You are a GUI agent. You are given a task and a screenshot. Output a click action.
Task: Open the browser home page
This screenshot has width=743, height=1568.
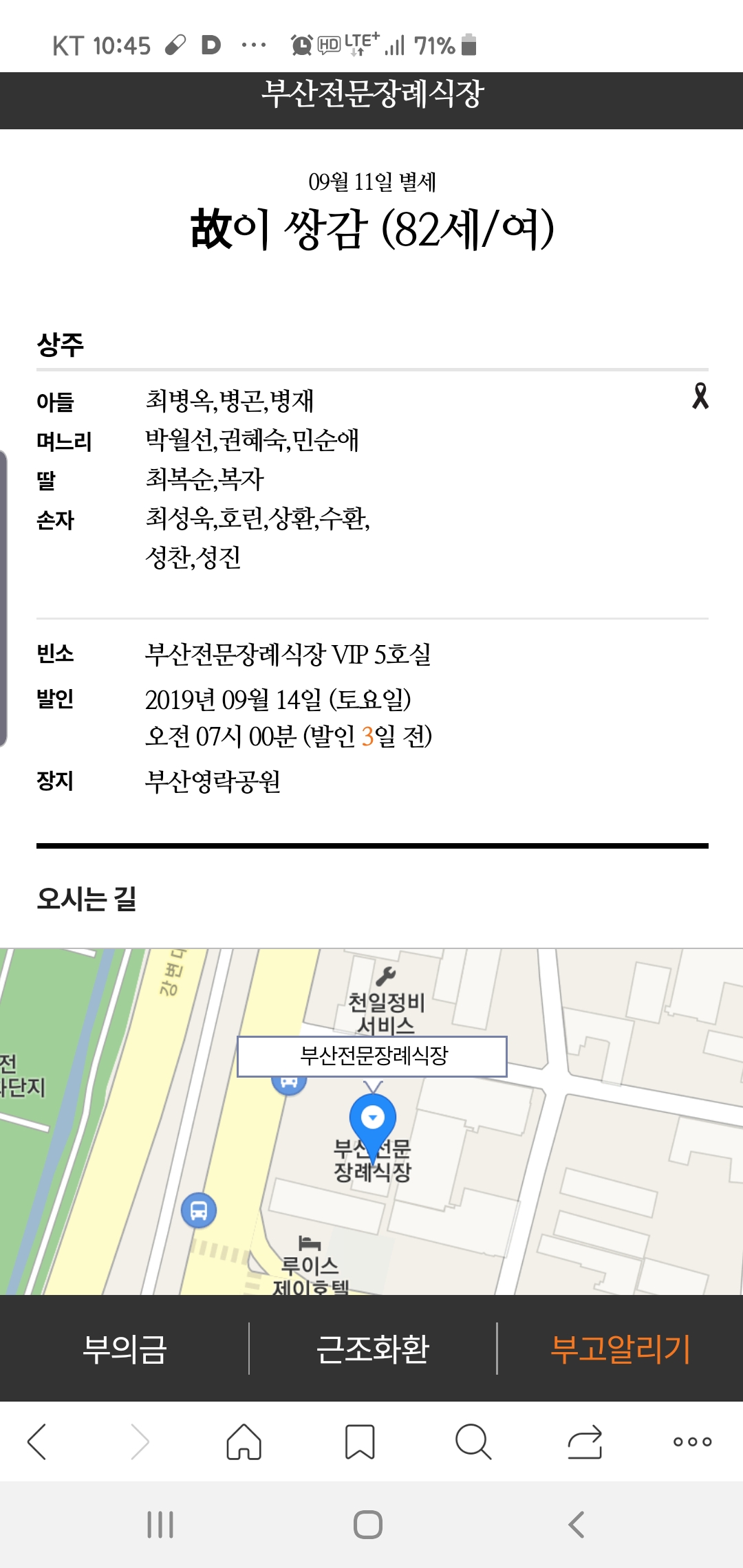(244, 1441)
